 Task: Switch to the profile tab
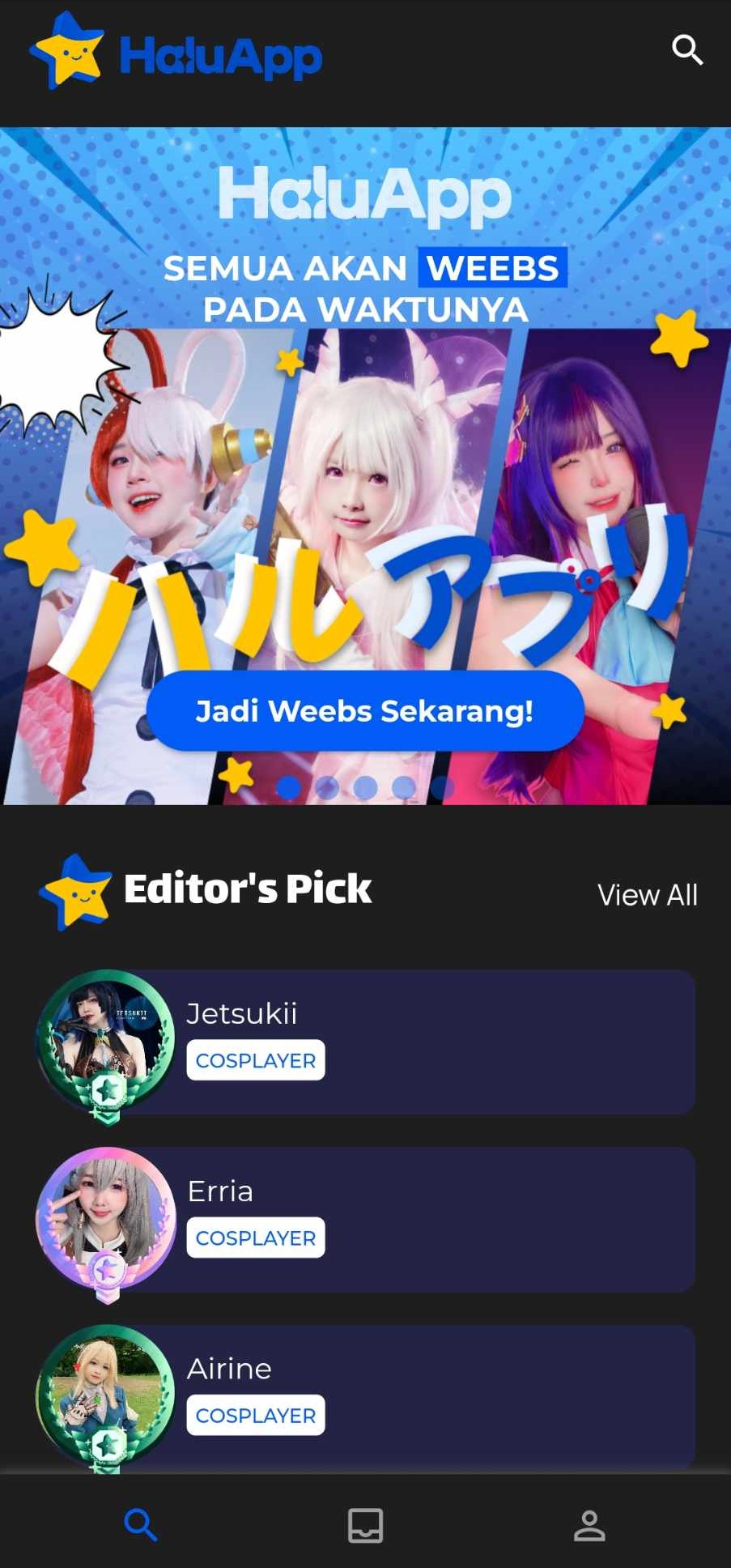tap(589, 1525)
